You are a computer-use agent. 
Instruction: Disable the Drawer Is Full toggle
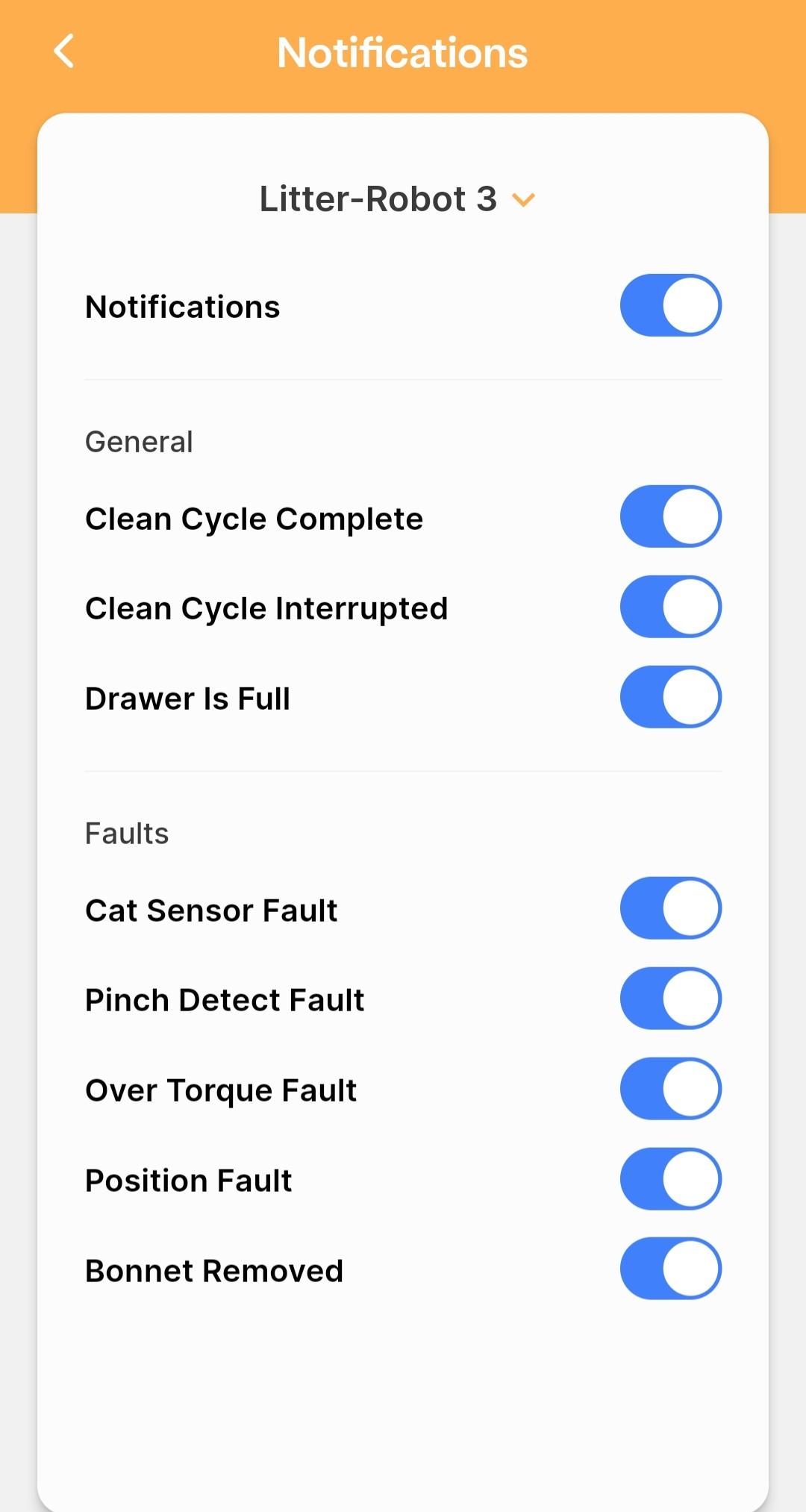pos(669,697)
